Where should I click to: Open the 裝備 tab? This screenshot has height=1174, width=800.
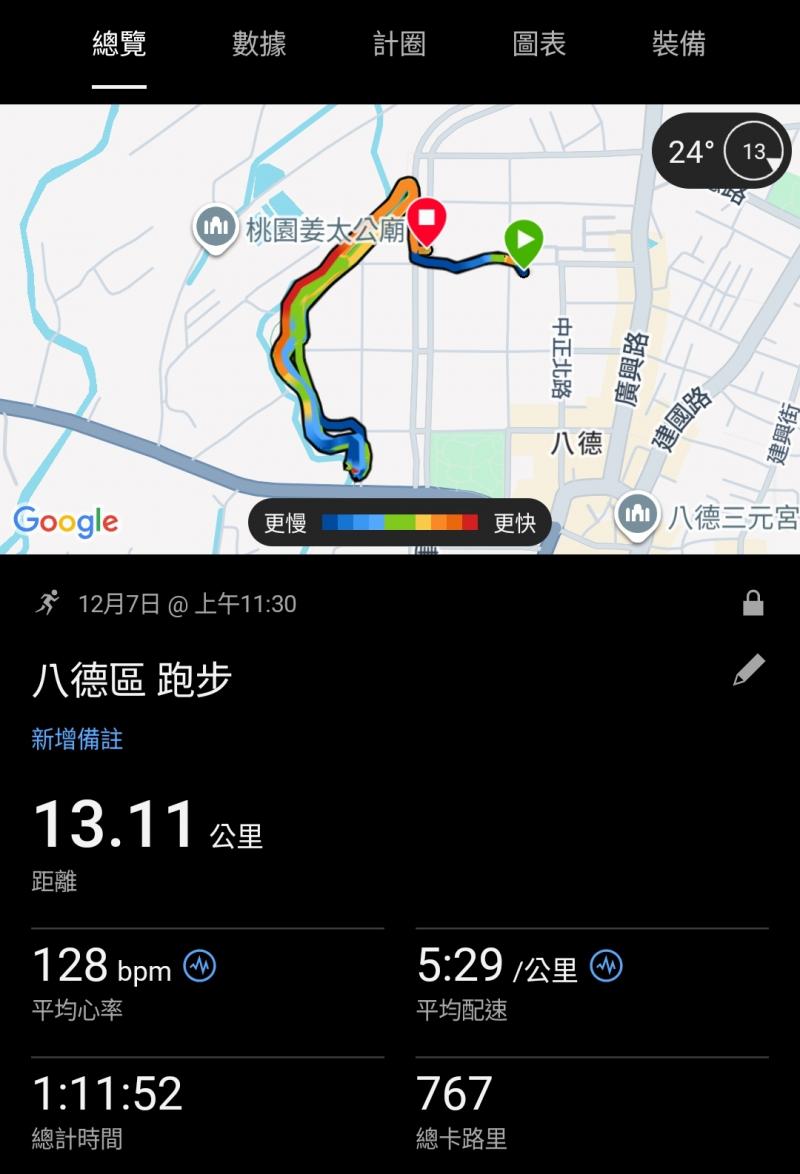(679, 44)
